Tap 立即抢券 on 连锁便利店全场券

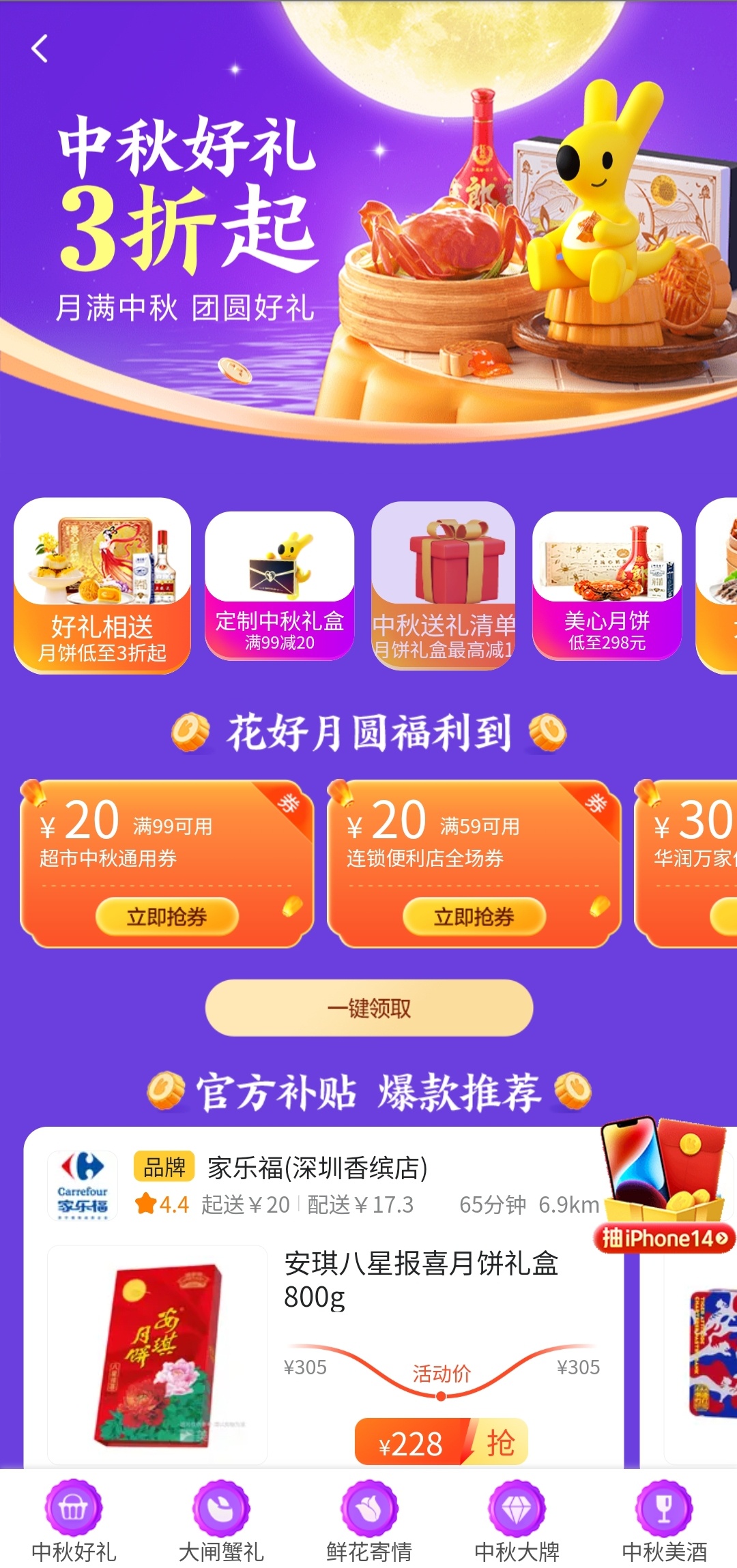pyautogui.click(x=474, y=916)
